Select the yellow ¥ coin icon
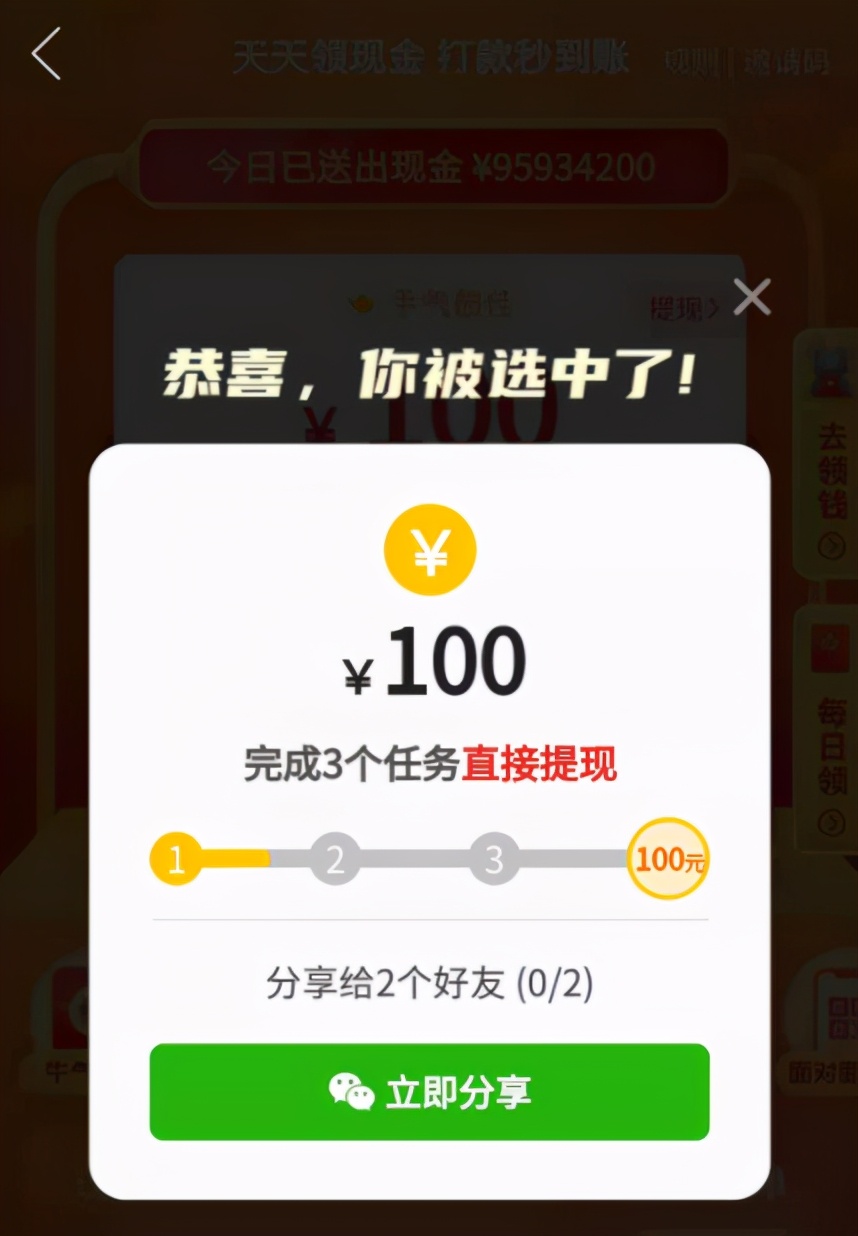The width and height of the screenshot is (858, 1236). click(x=429, y=551)
